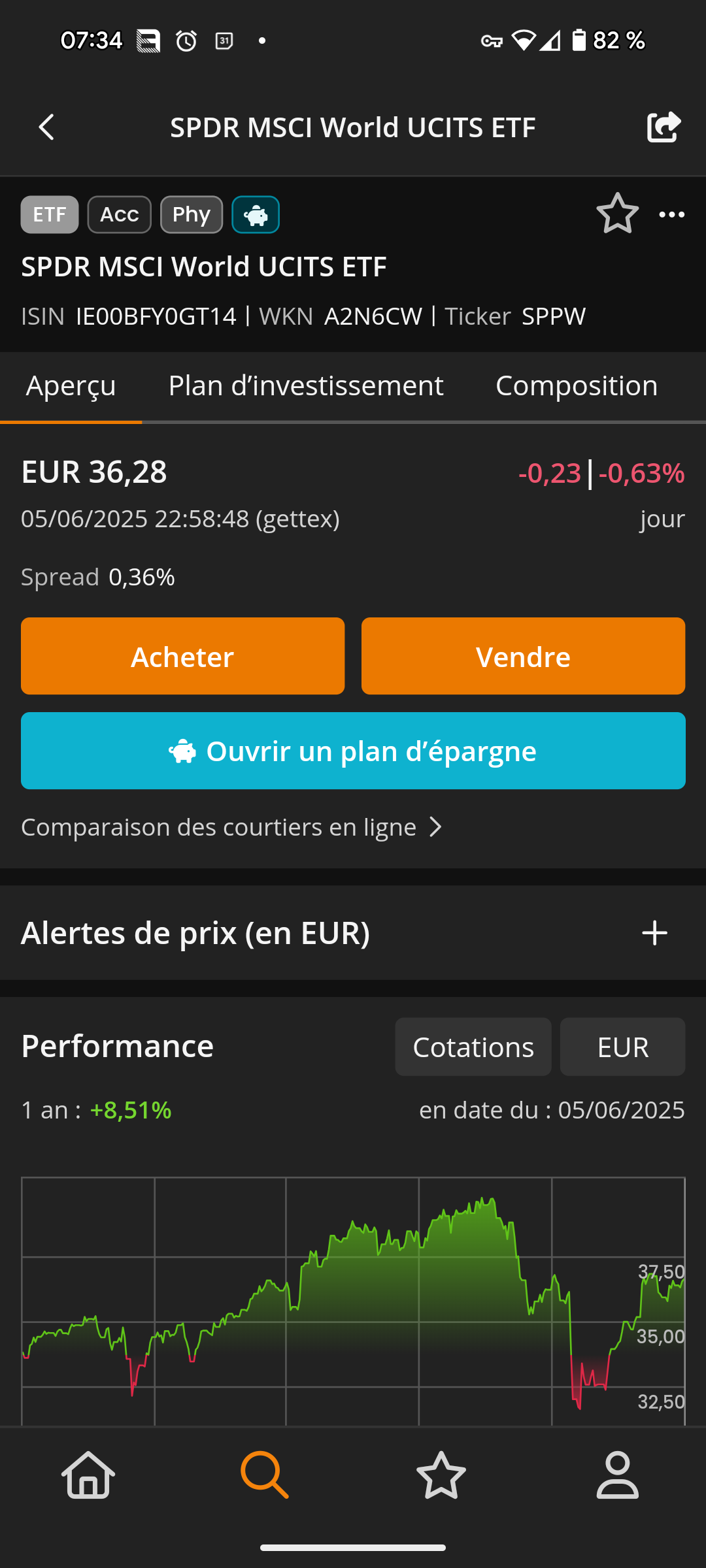This screenshot has width=706, height=1568.
Task: Change the EUR currency selector
Action: (622, 1047)
